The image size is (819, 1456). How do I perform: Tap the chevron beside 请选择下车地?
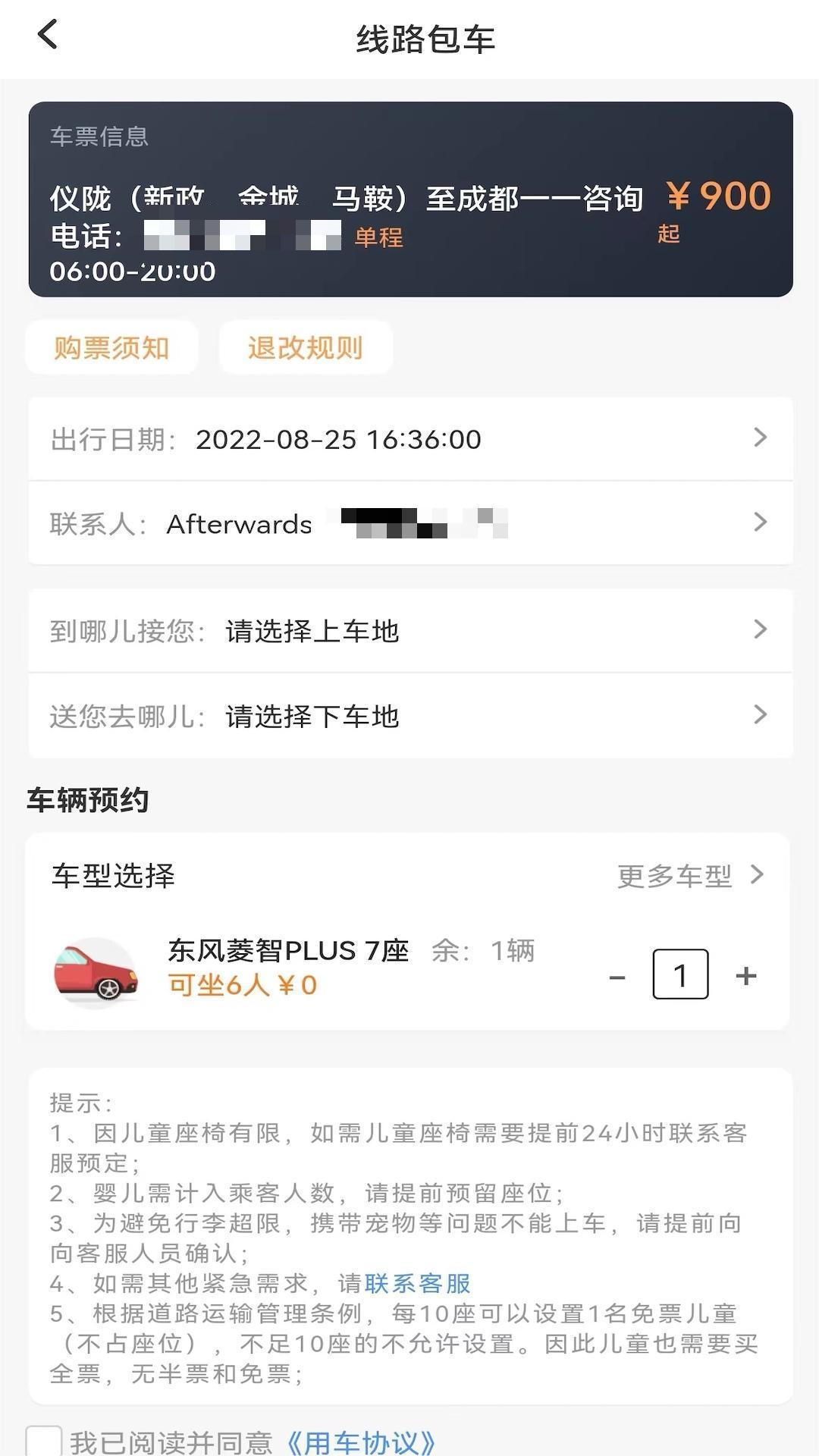click(759, 714)
